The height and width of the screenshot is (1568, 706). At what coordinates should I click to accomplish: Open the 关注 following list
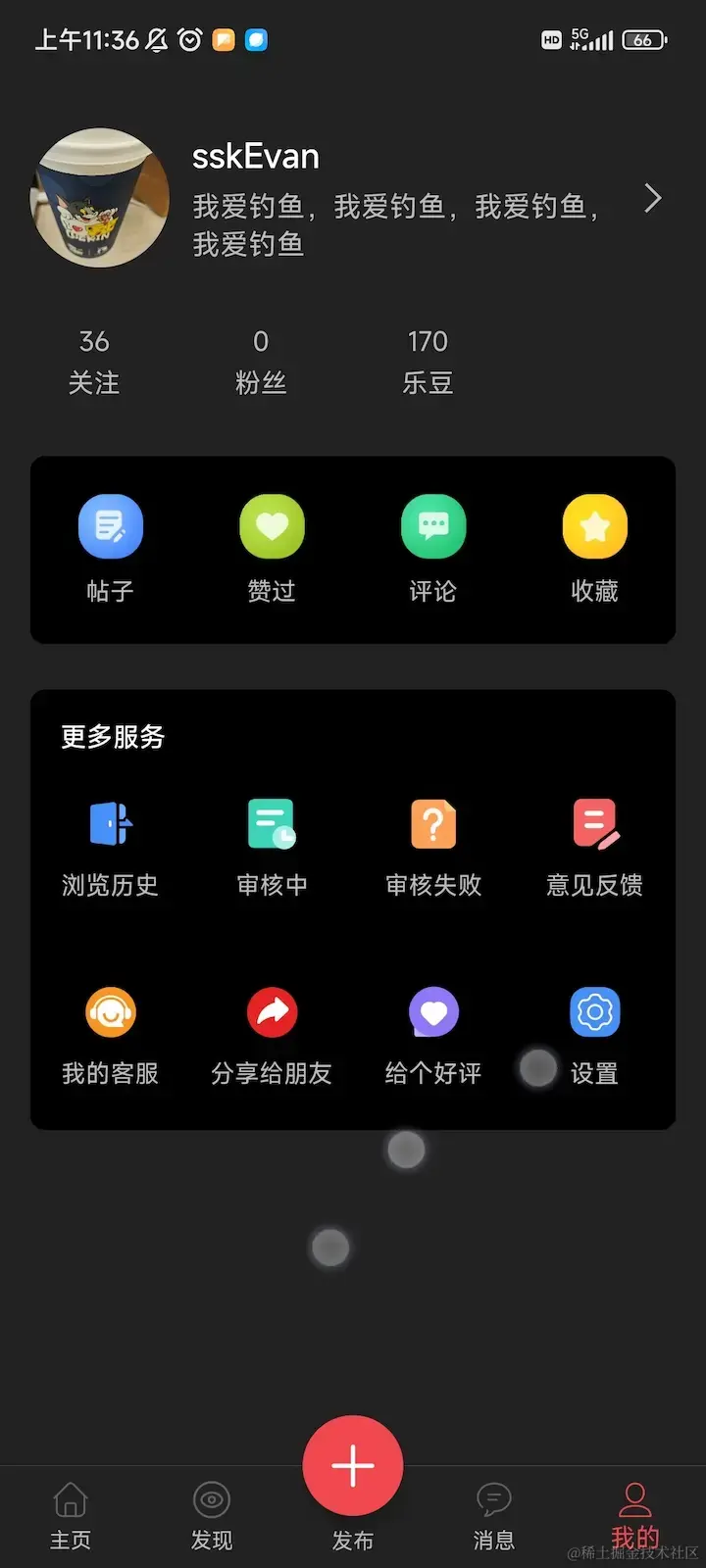94,361
